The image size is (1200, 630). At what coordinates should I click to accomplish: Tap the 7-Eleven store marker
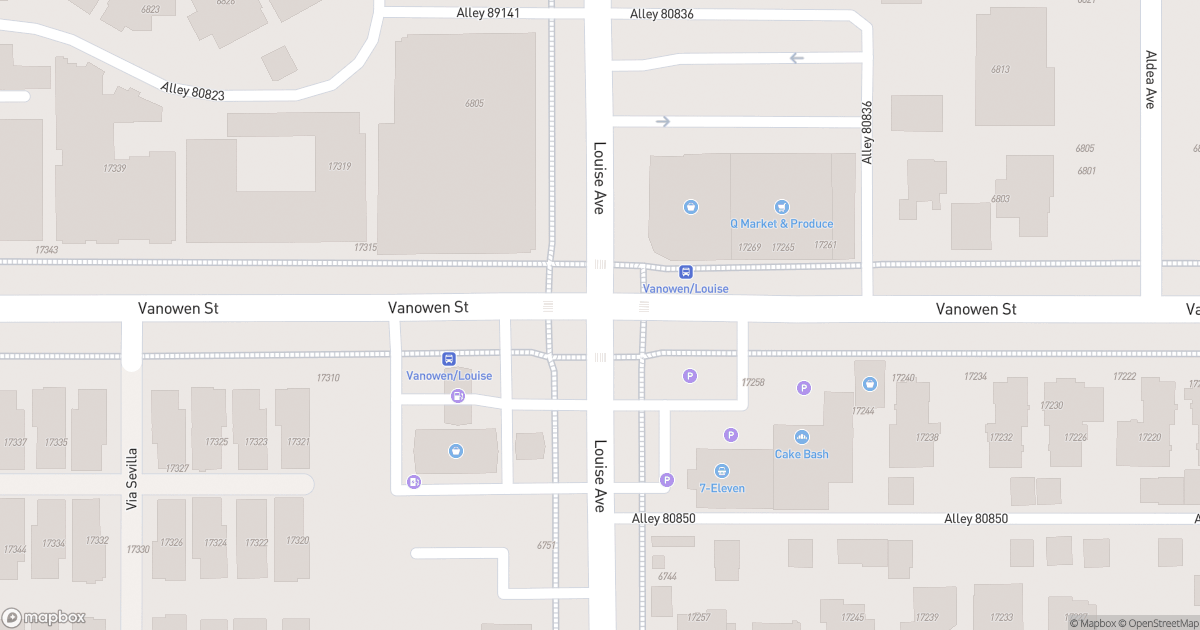tap(722, 471)
